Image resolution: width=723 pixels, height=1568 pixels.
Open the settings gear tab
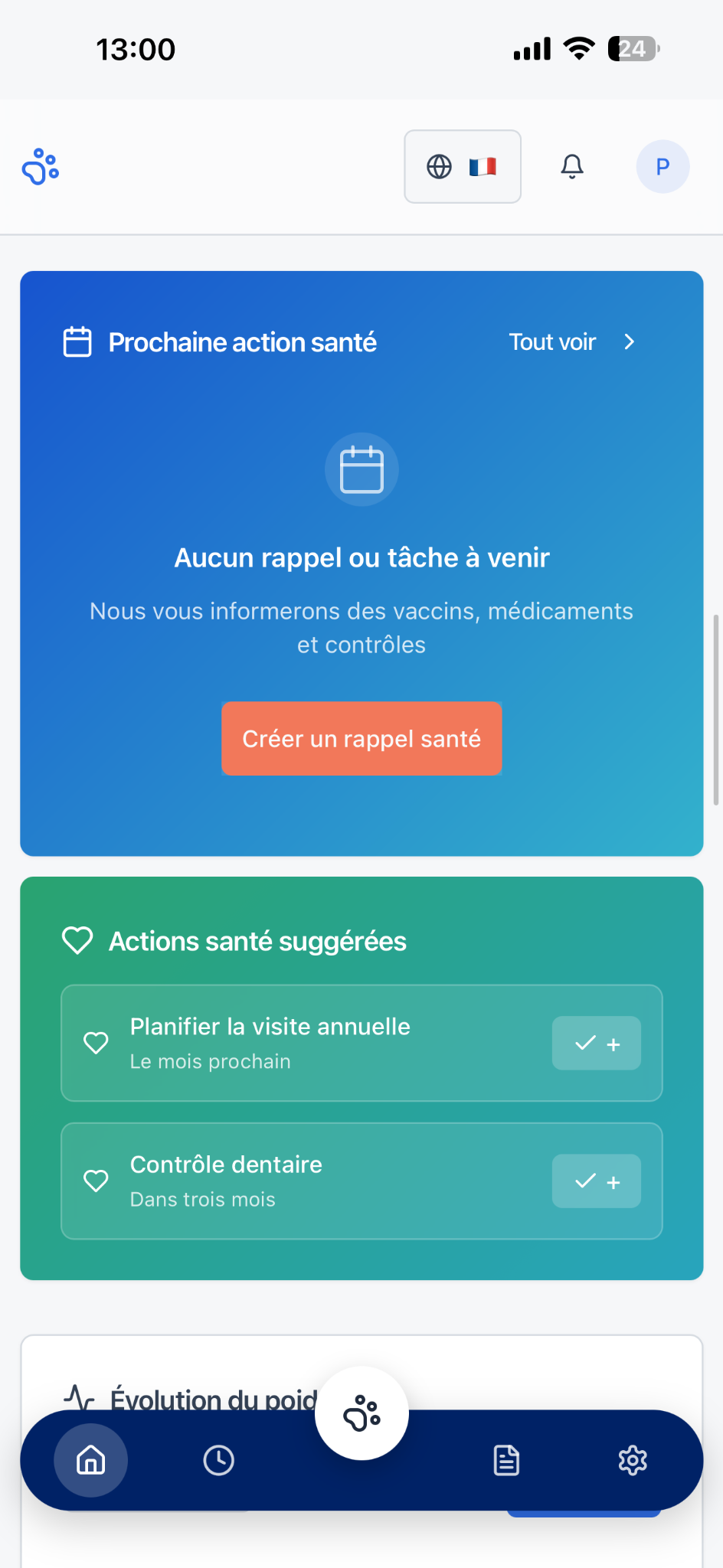(633, 1460)
